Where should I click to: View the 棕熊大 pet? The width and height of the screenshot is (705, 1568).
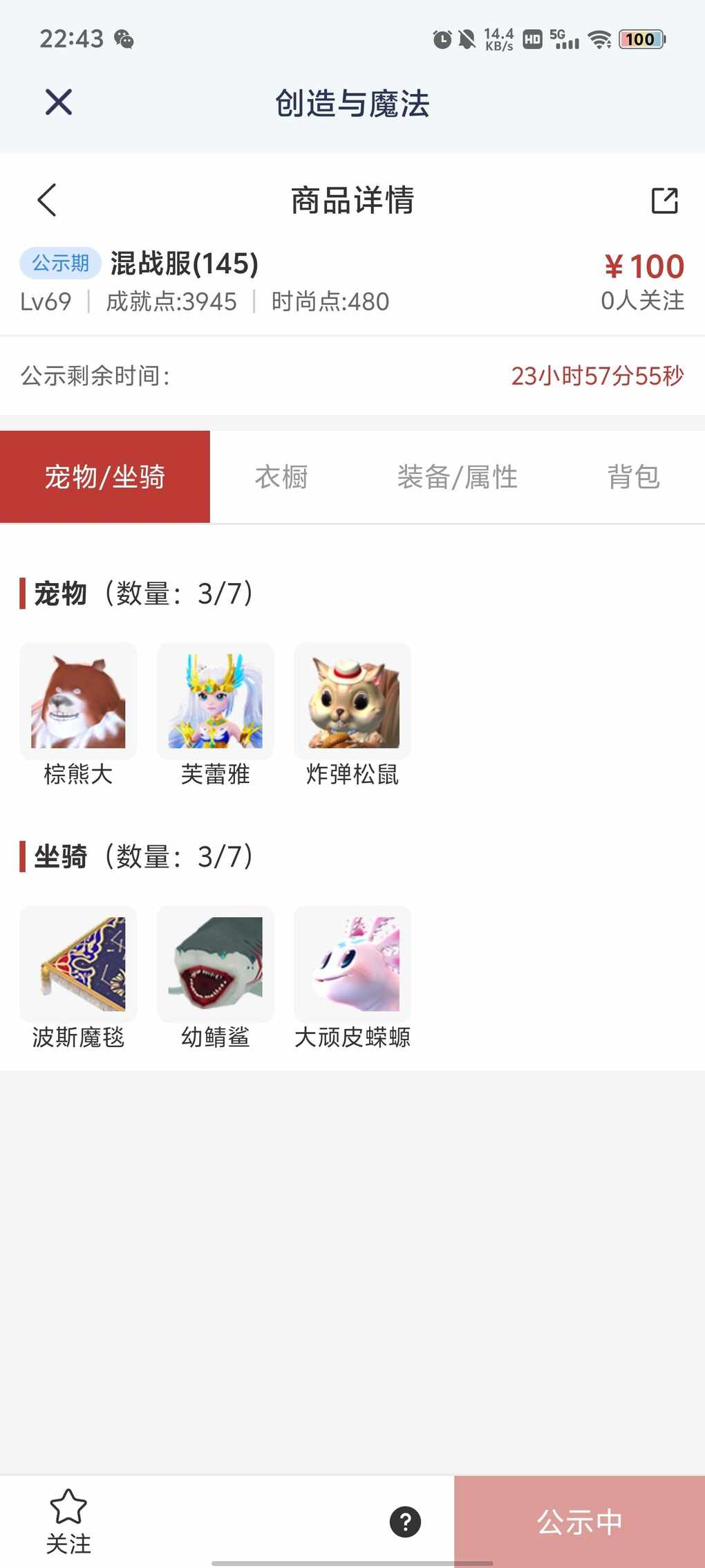[x=78, y=701]
